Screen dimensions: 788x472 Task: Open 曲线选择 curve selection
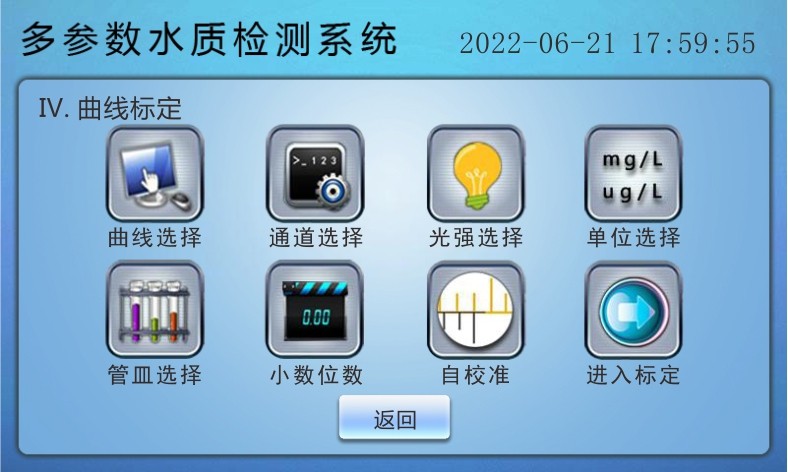click(154, 174)
